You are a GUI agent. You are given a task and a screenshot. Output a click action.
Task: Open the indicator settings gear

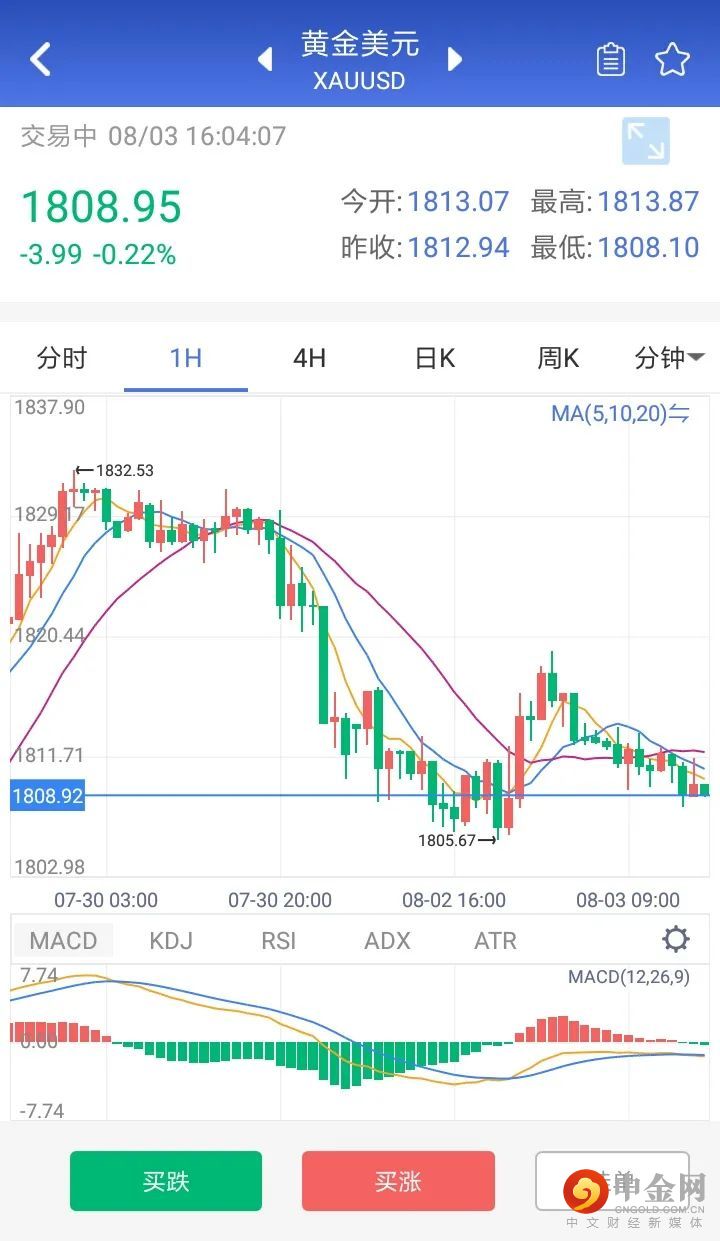coord(676,939)
